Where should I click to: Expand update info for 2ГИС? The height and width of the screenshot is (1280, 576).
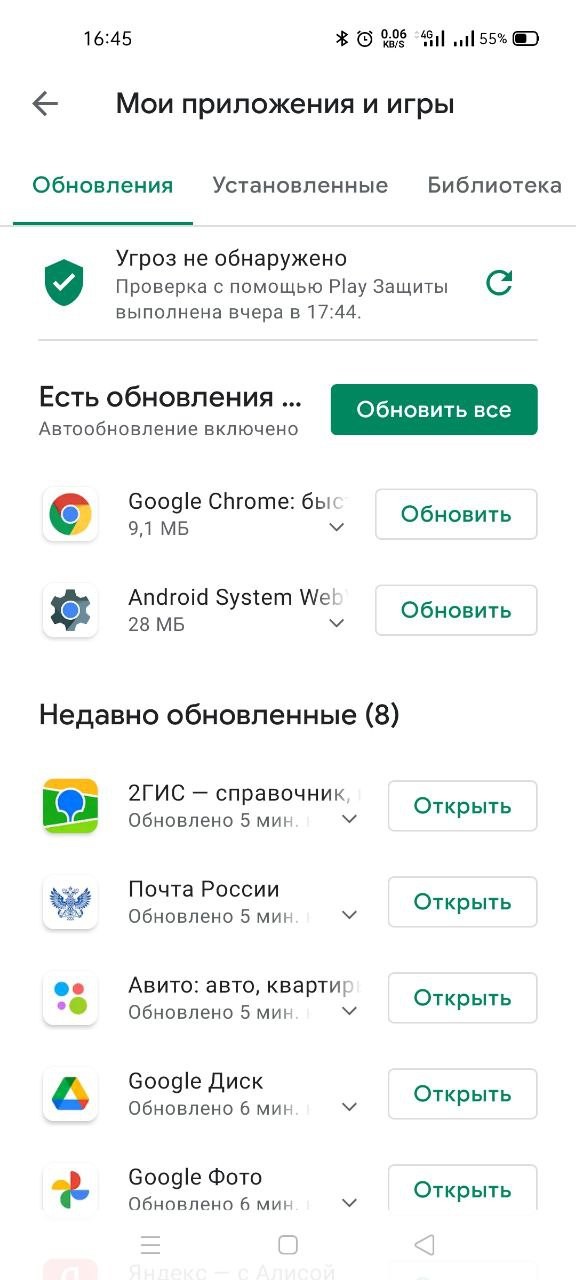point(349,819)
